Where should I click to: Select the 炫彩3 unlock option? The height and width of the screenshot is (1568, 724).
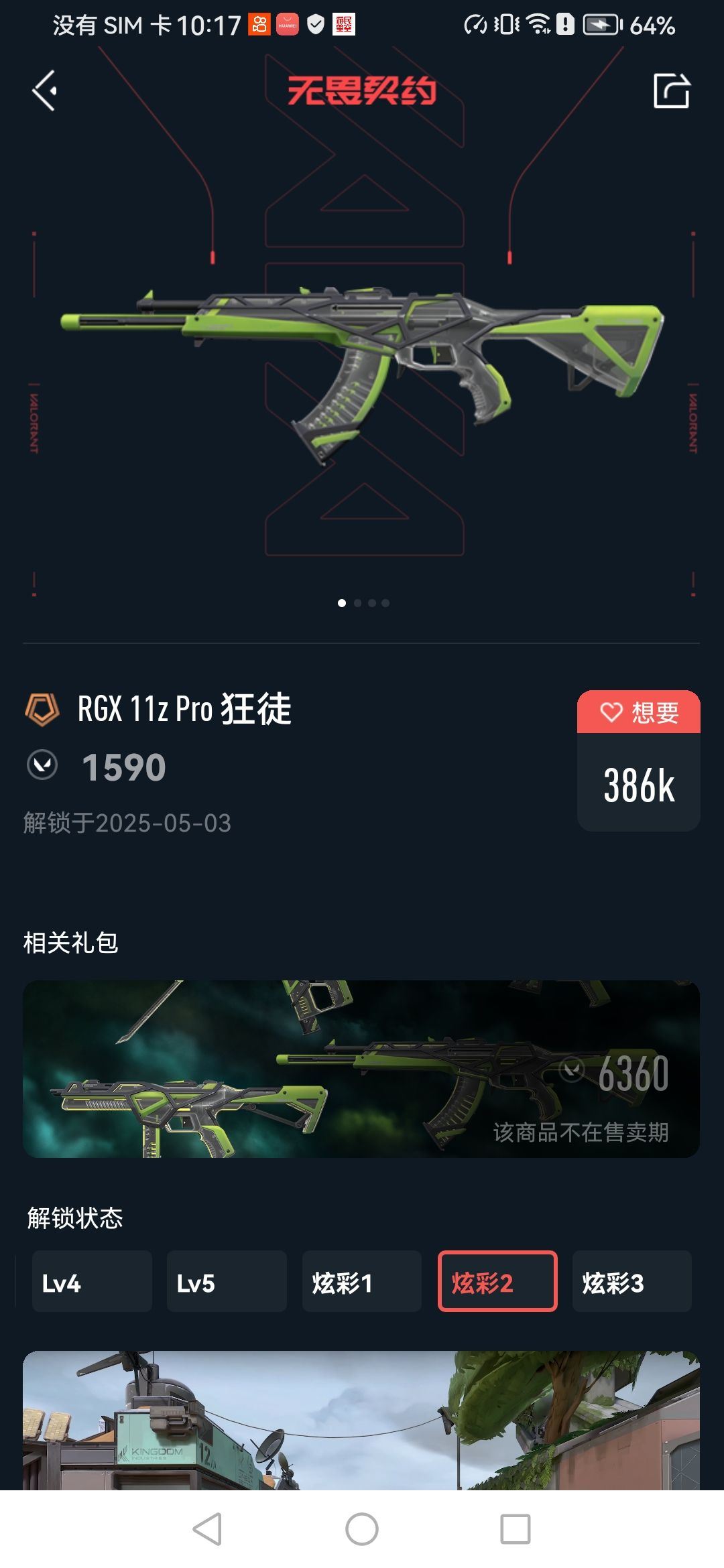pyautogui.click(x=632, y=1283)
